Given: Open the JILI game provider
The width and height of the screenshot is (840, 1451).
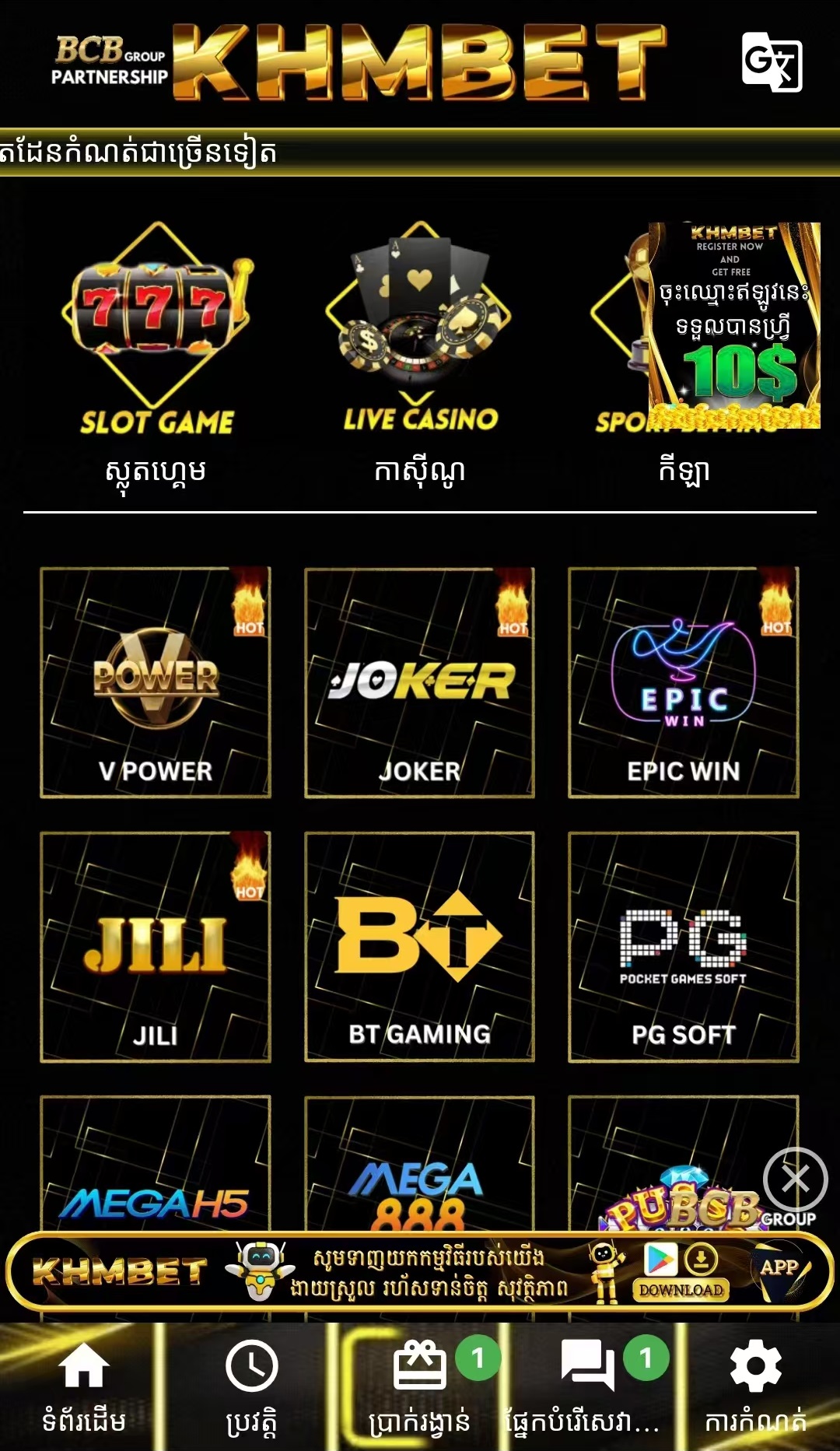Looking at the screenshot, I should point(156,947).
